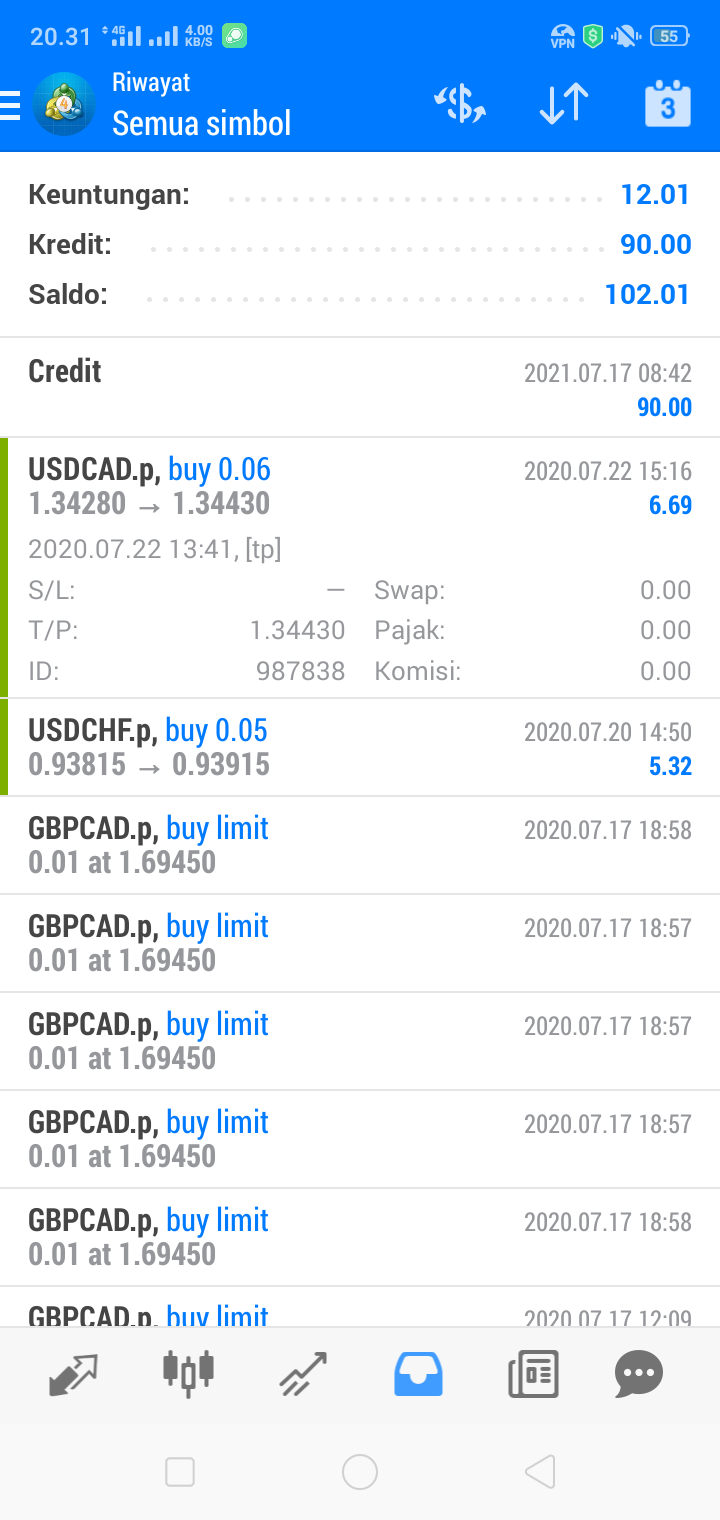The image size is (720, 1520).
Task: Open the symbol filter icon
Action: [x=459, y=105]
